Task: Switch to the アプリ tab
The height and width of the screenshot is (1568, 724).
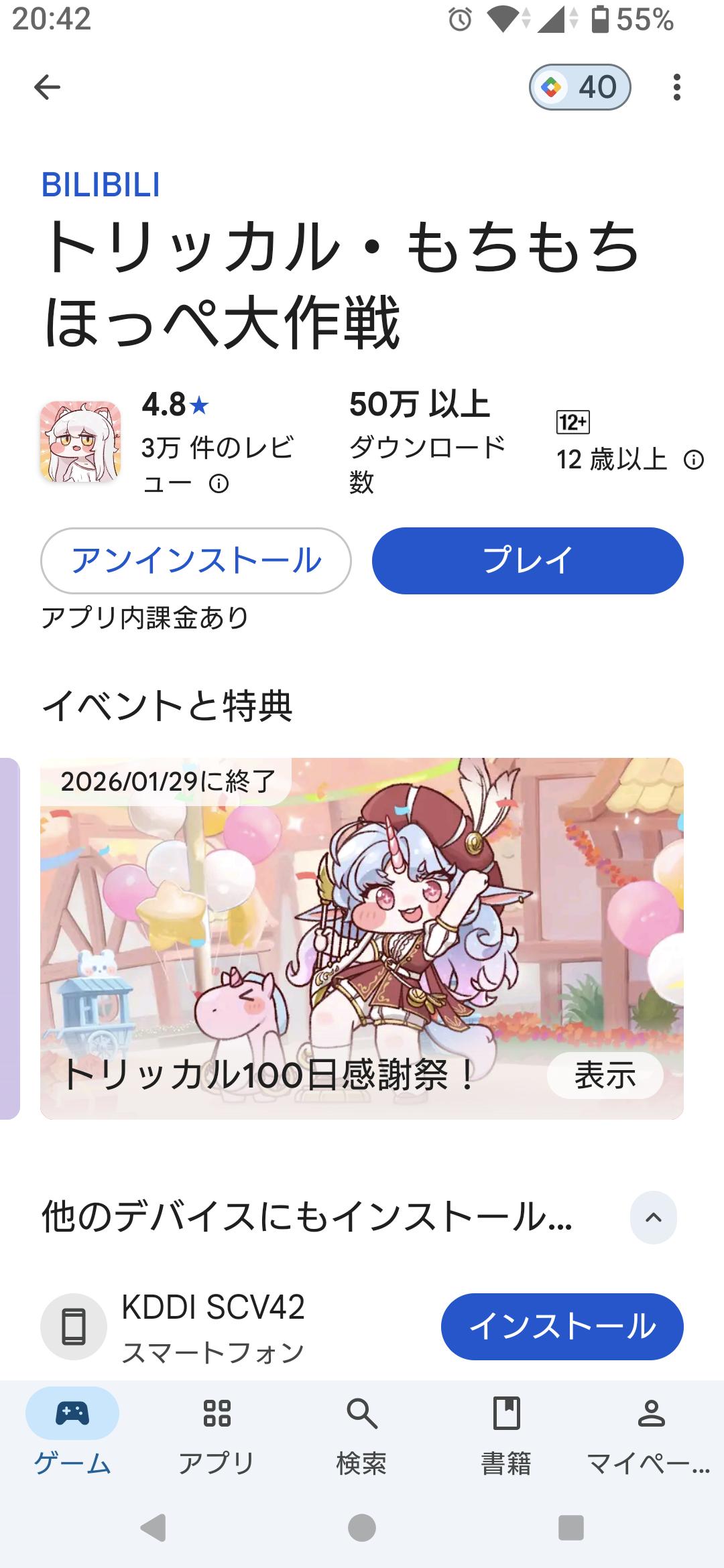Action: pyautogui.click(x=217, y=1431)
